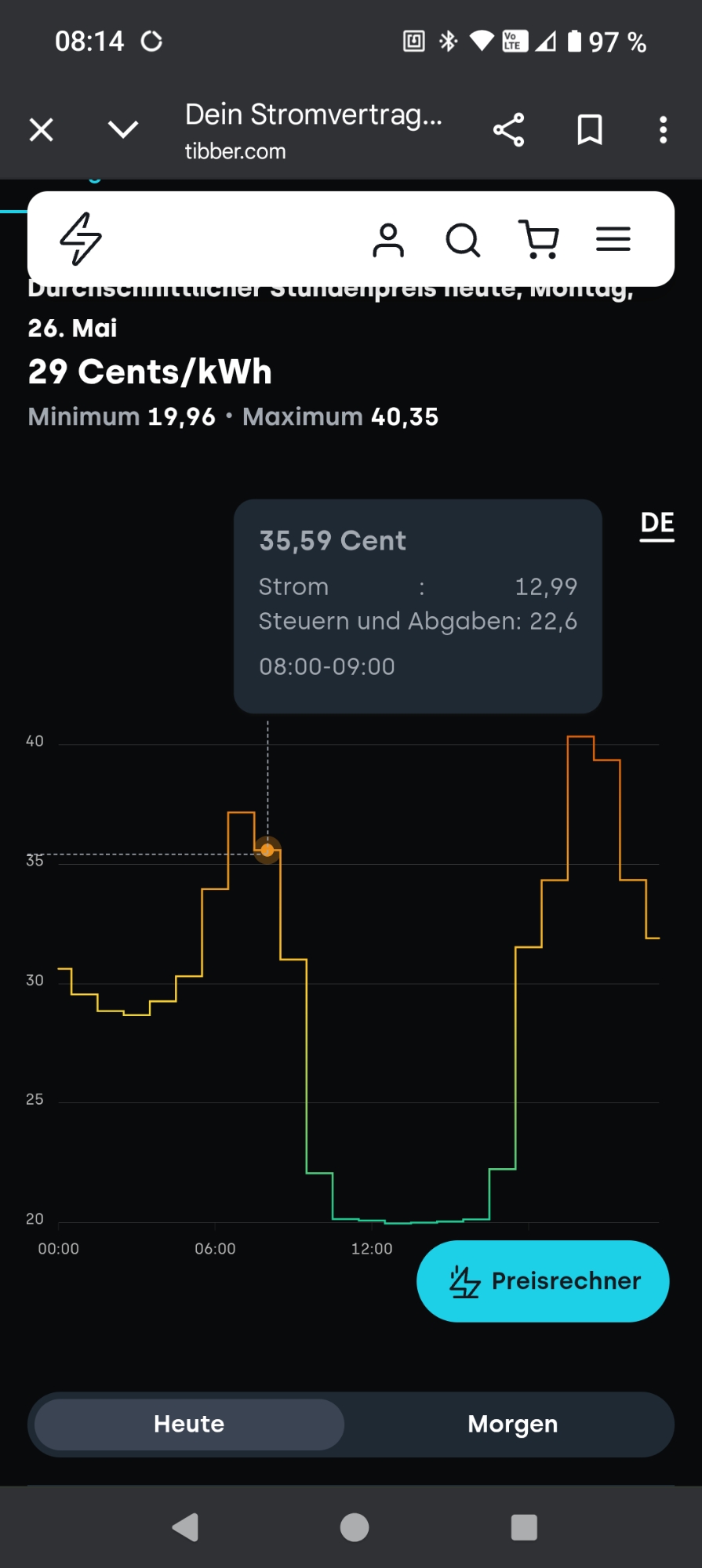Open the browser overflow menu
Viewport: 702px width, 1568px height.
pyautogui.click(x=664, y=129)
